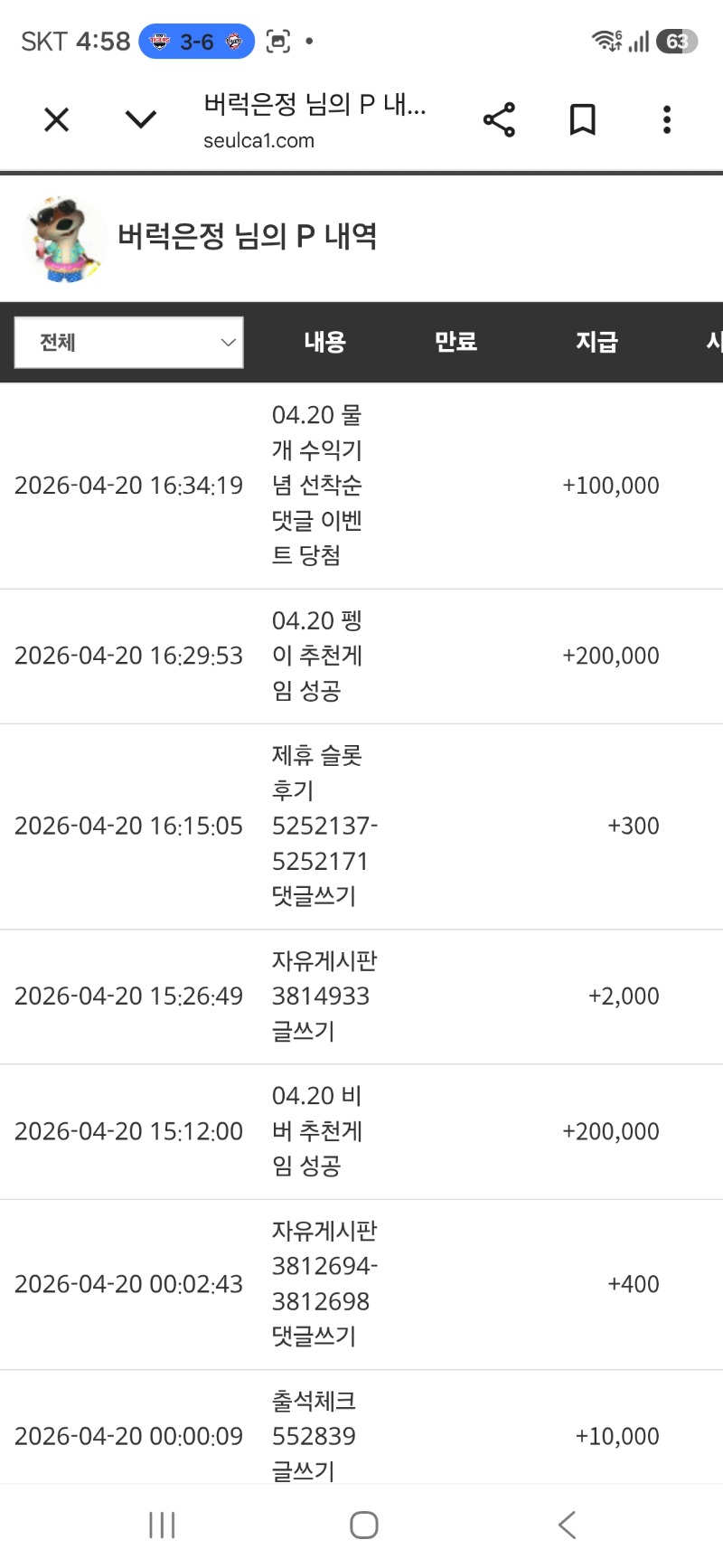Image resolution: width=723 pixels, height=1568 pixels.
Task: Open the browser overflow menu
Action: (667, 119)
